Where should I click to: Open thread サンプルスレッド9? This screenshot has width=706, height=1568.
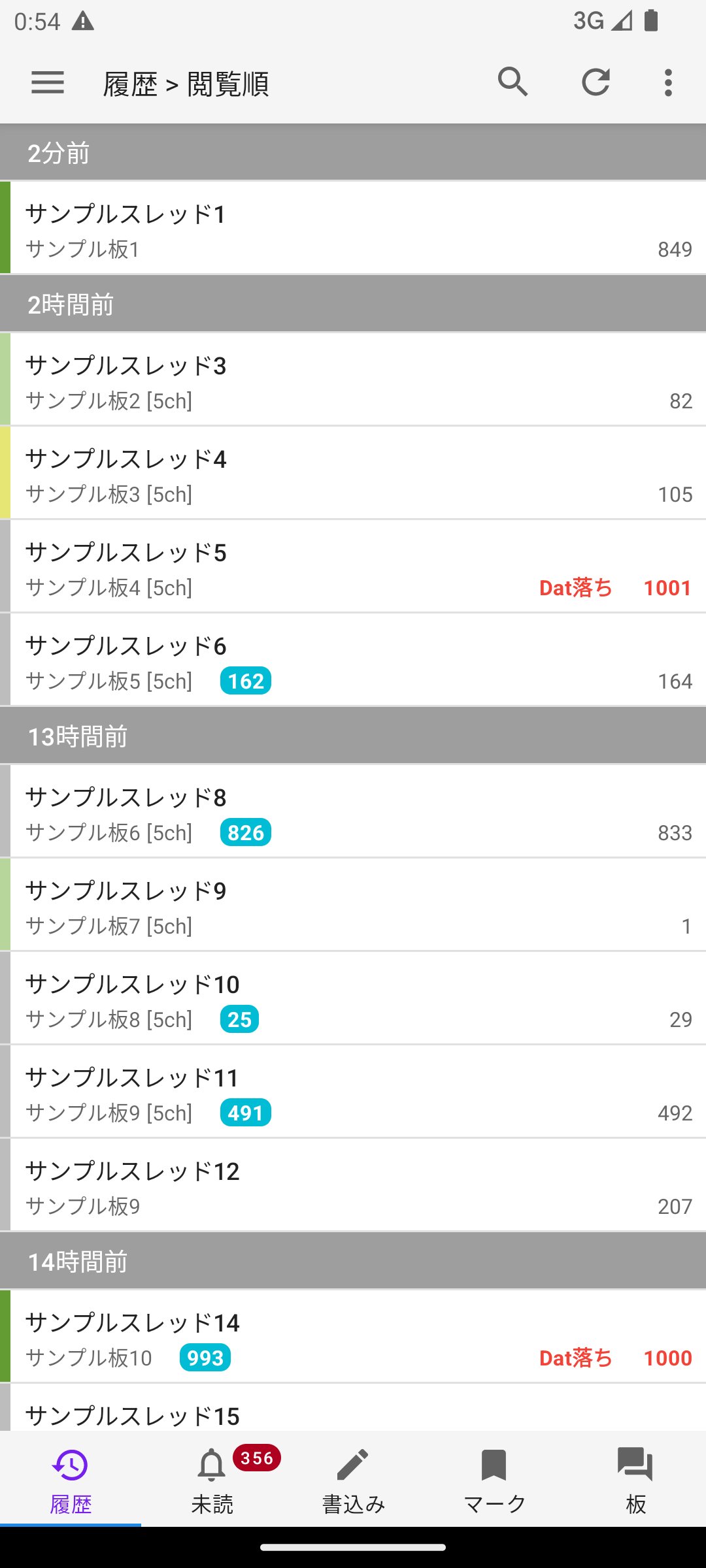353,905
